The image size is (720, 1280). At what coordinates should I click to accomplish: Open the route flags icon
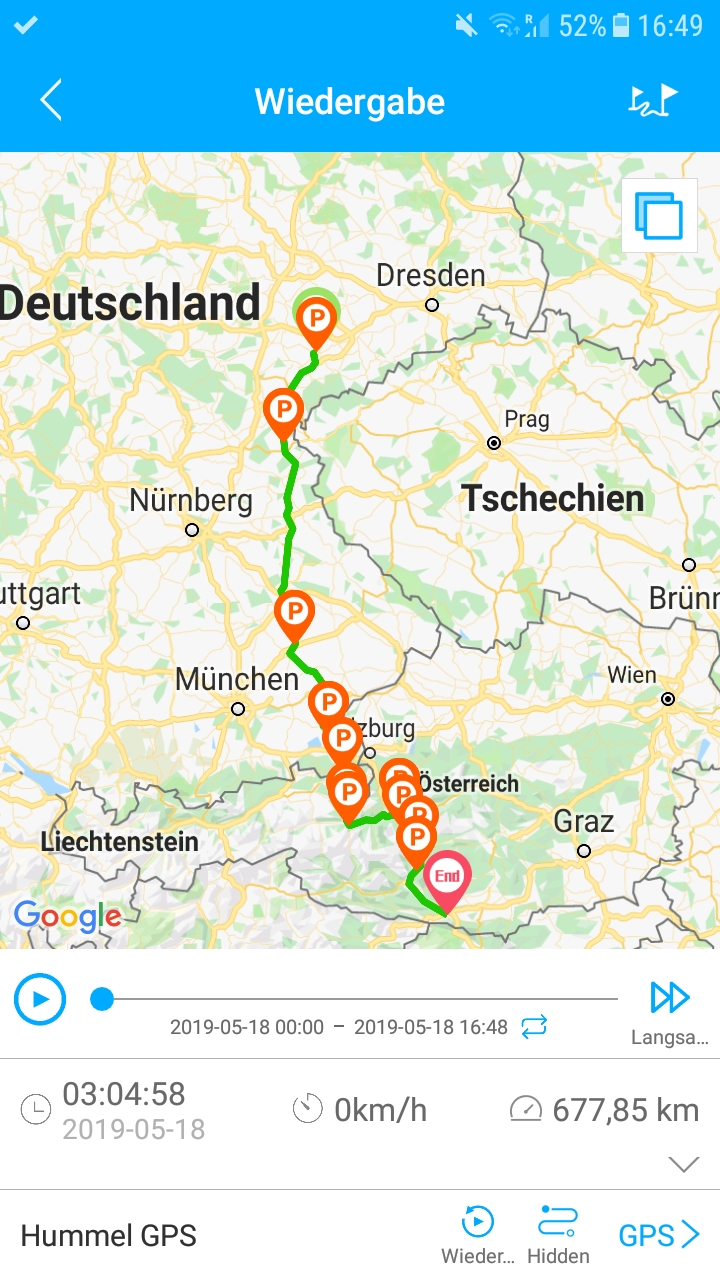click(x=652, y=101)
